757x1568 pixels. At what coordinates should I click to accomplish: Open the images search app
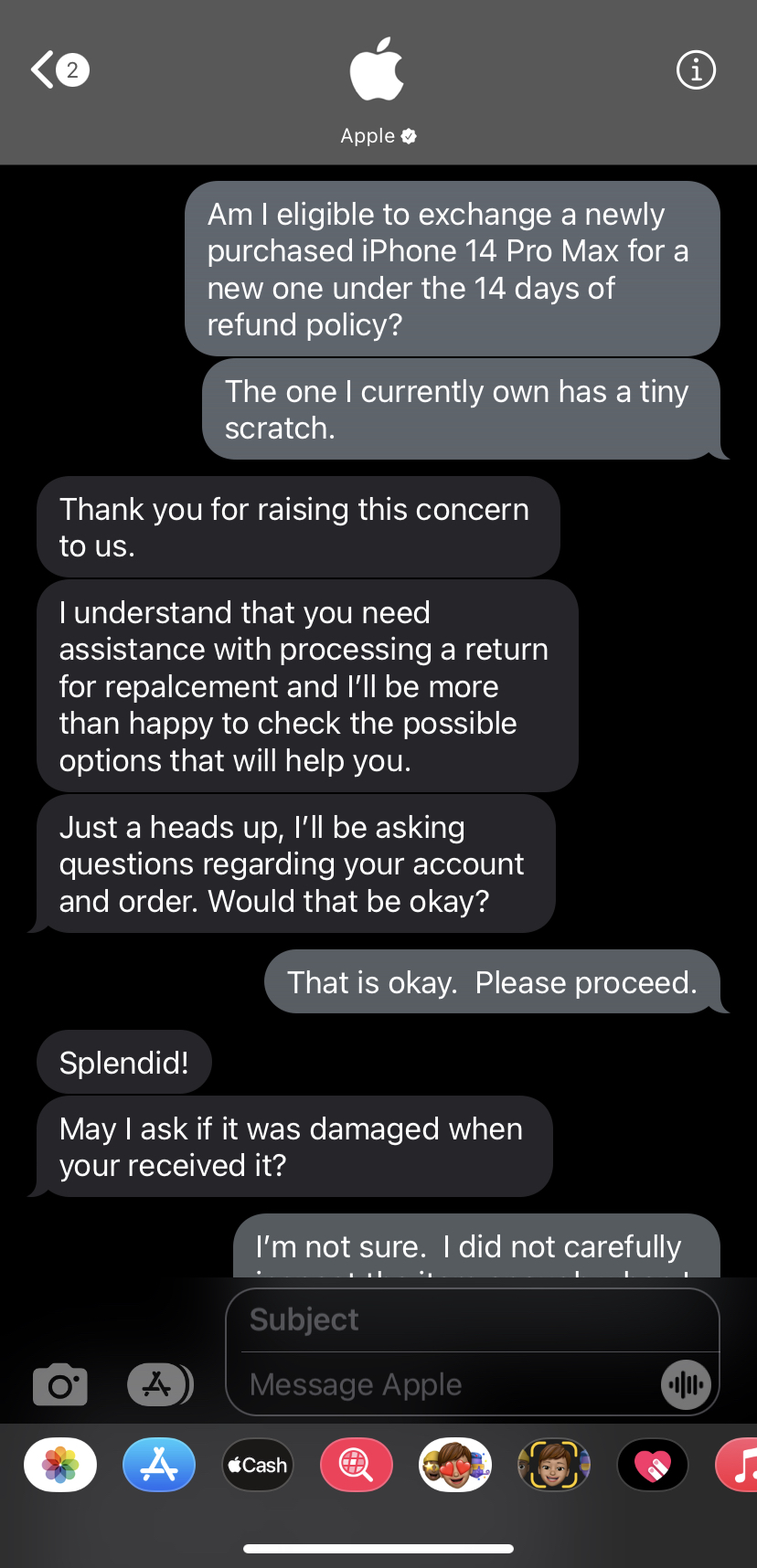pyautogui.click(x=357, y=1465)
